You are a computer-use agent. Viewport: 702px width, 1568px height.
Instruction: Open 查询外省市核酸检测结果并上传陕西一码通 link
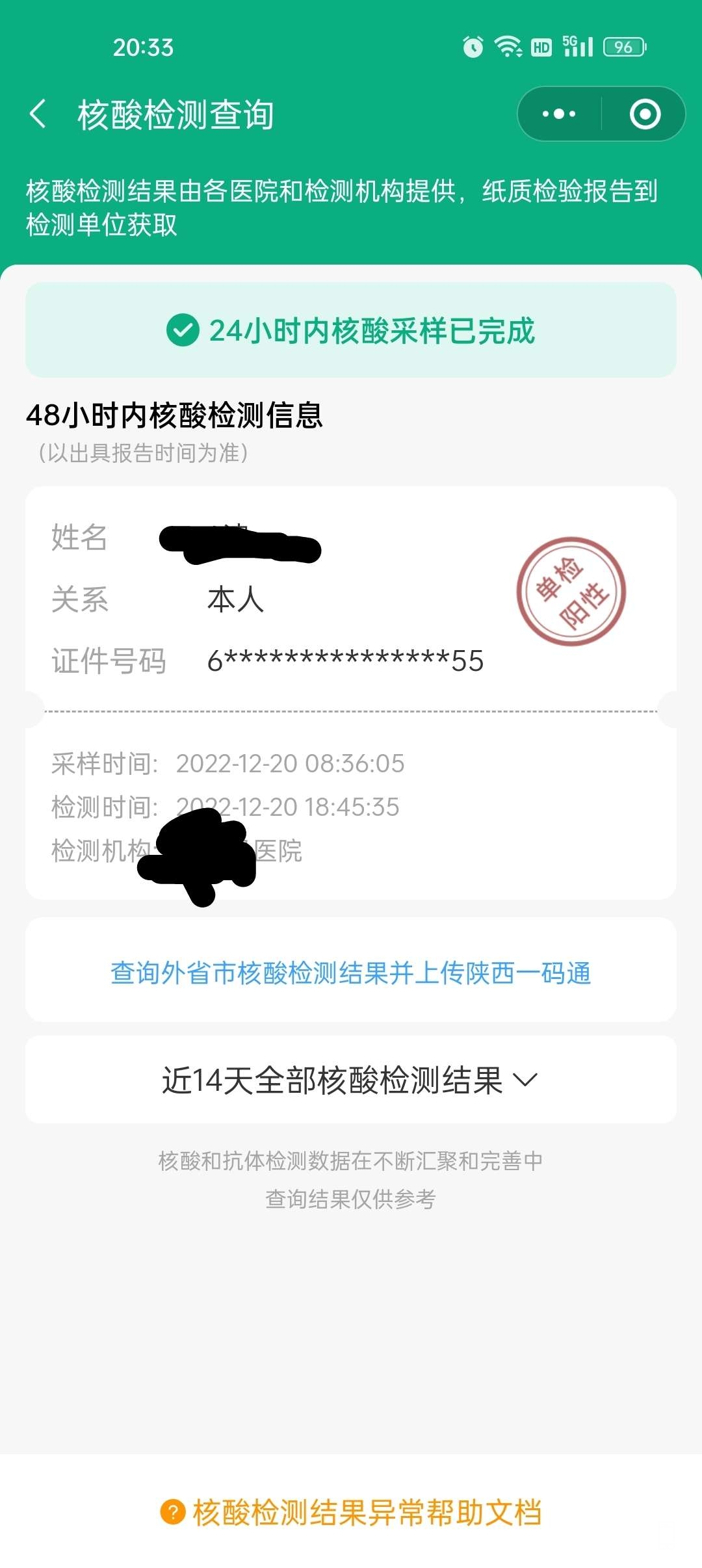point(351,973)
